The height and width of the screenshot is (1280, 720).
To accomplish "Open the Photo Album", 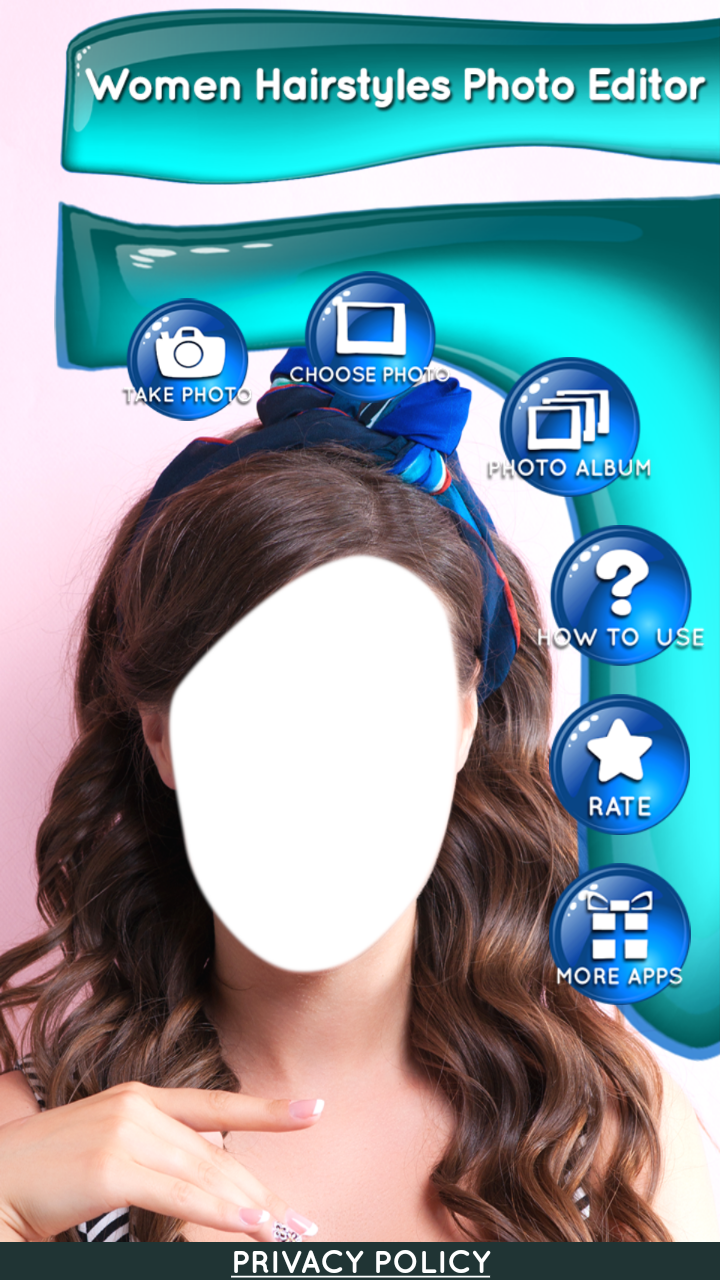I will point(570,426).
